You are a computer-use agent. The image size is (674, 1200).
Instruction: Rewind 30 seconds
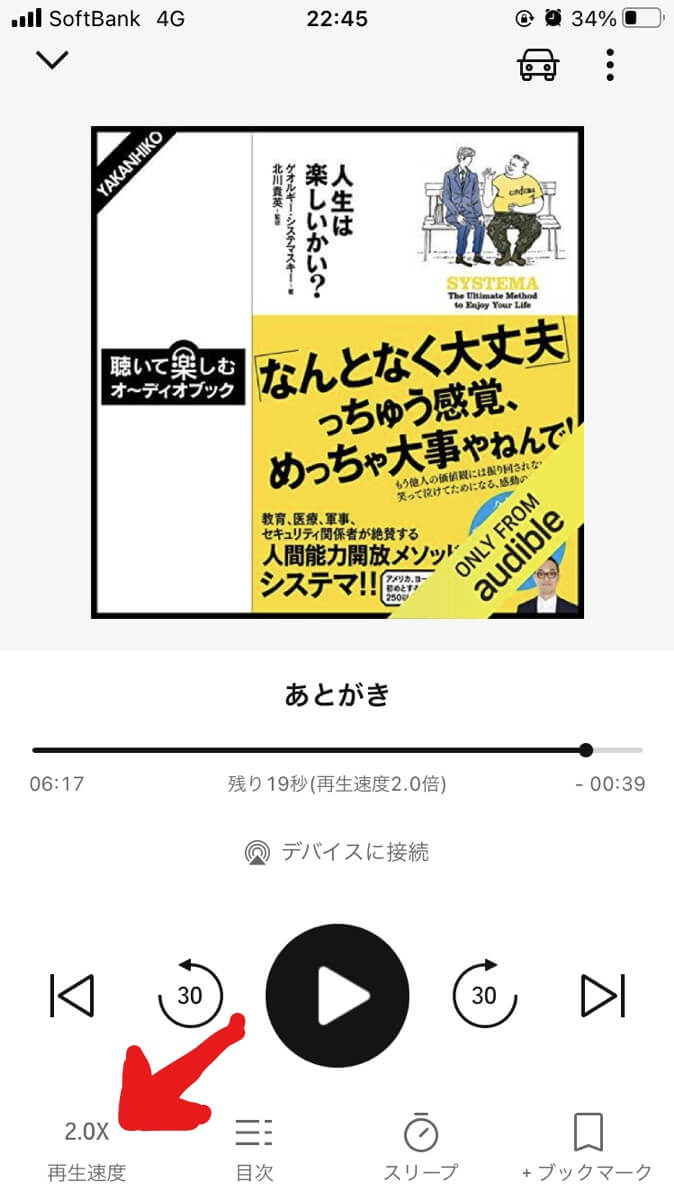coord(190,994)
